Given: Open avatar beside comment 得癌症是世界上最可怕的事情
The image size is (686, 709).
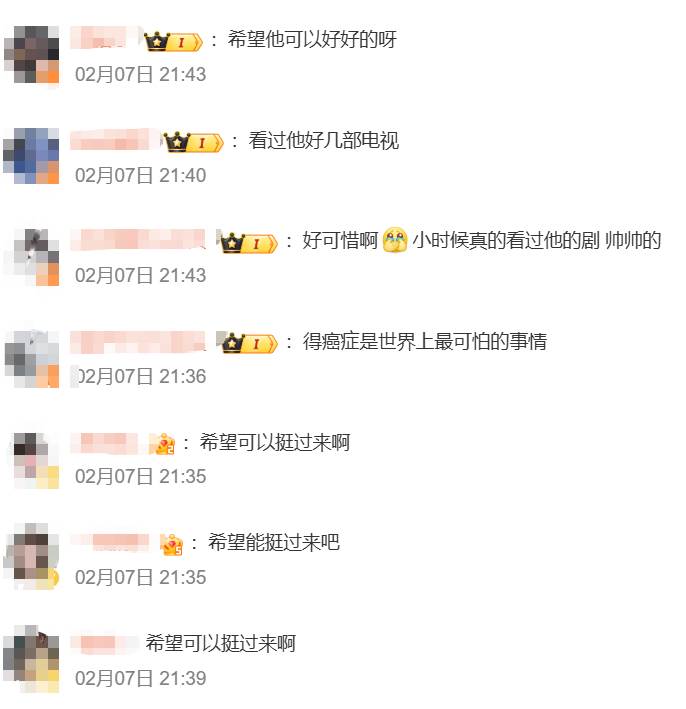Looking at the screenshot, I should tap(32, 357).
